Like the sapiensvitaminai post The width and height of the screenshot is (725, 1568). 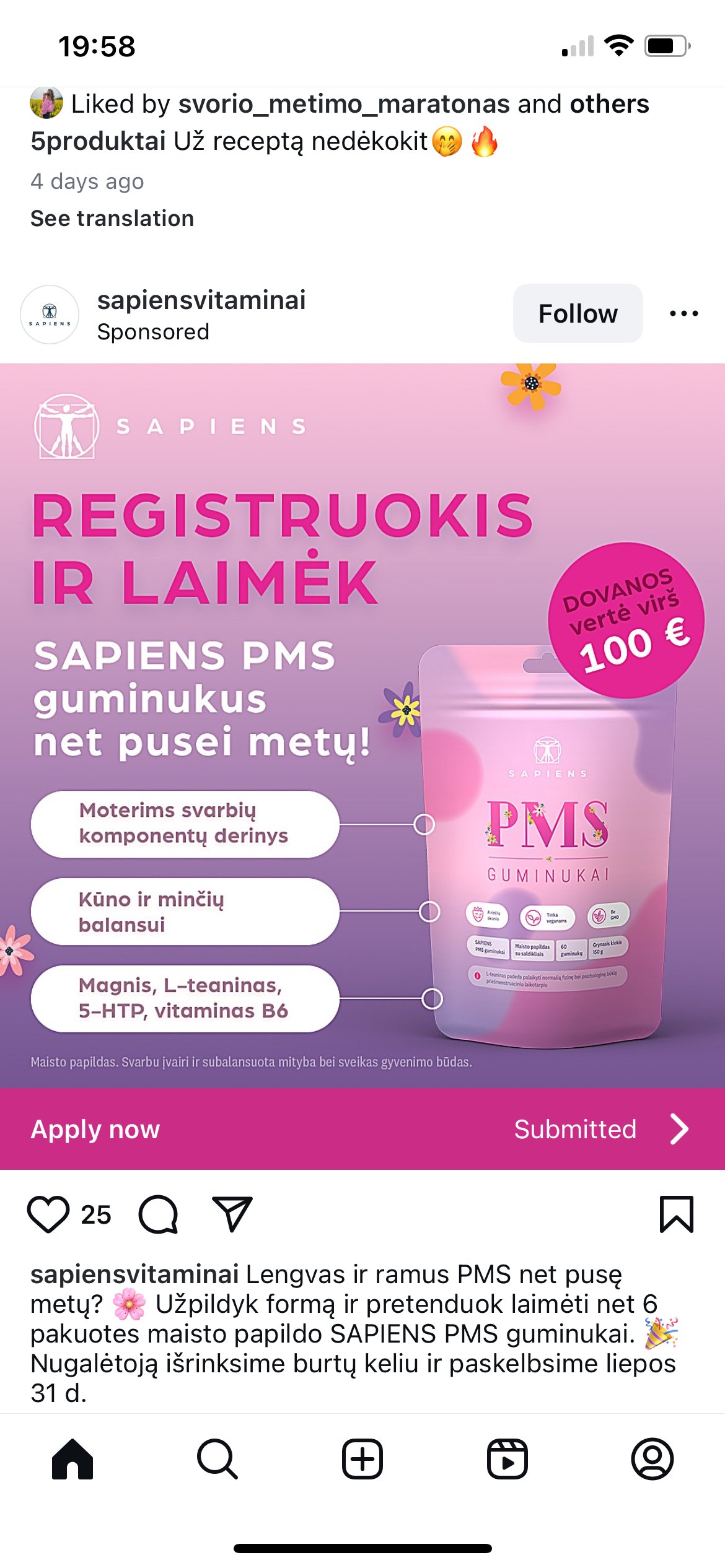(48, 1214)
